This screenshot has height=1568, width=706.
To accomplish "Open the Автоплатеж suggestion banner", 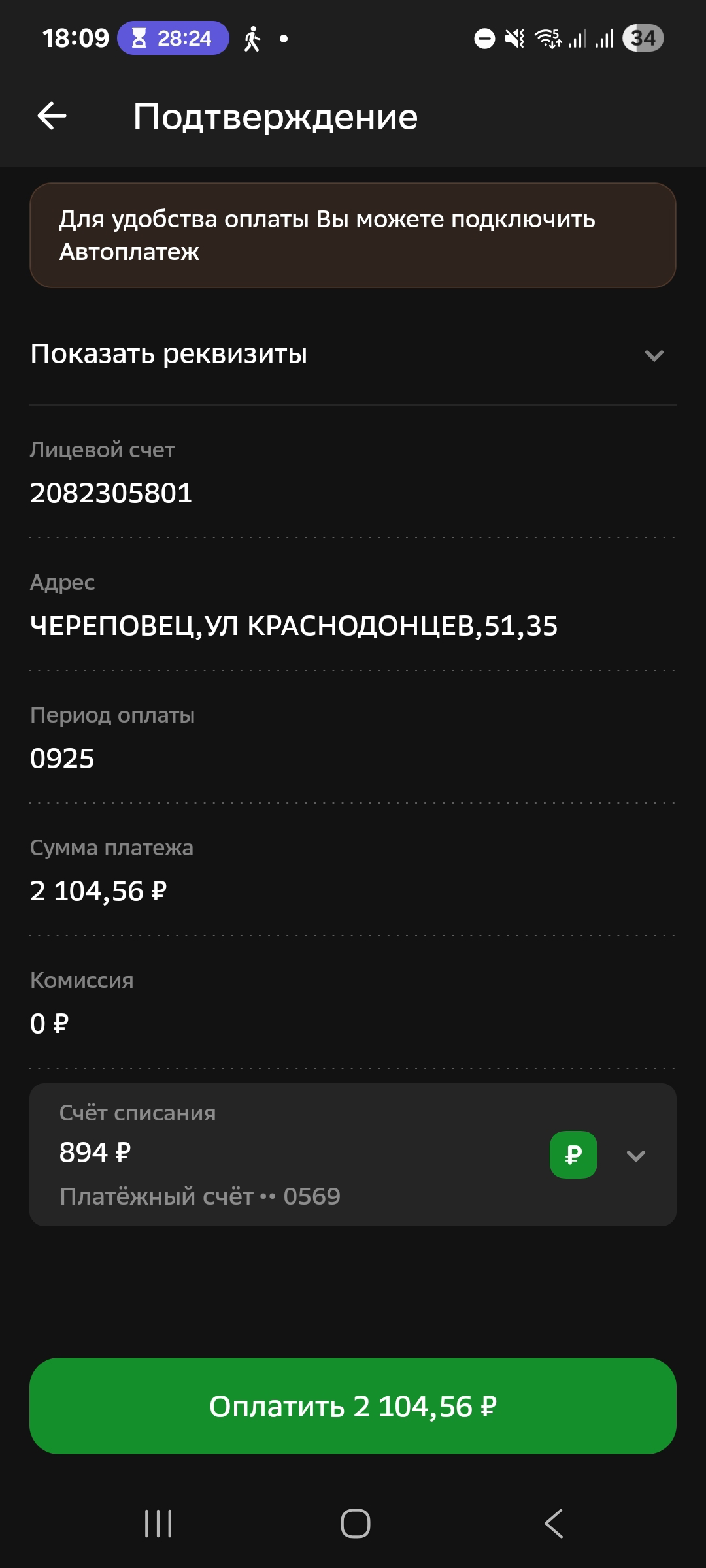I will point(353,235).
